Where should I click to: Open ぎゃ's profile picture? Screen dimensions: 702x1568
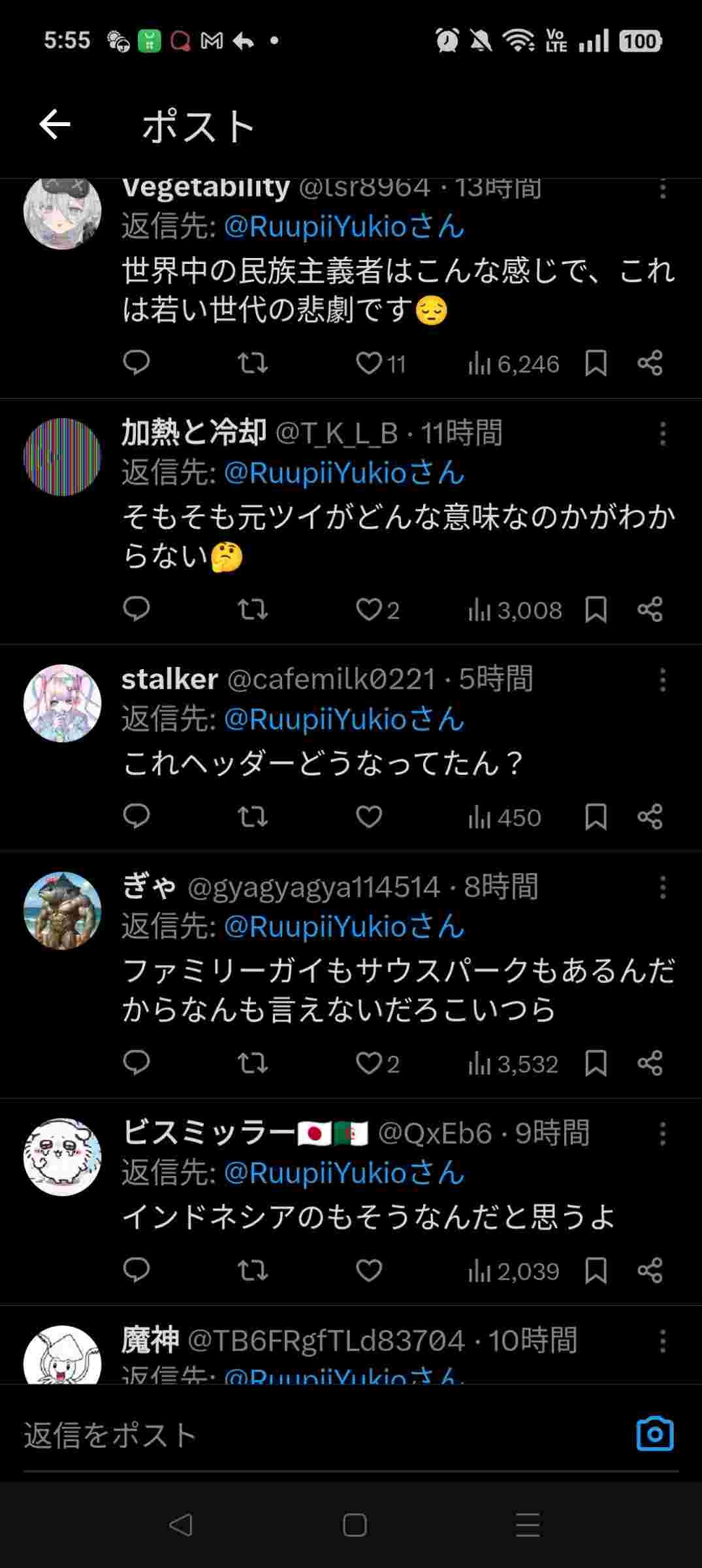[x=63, y=910]
